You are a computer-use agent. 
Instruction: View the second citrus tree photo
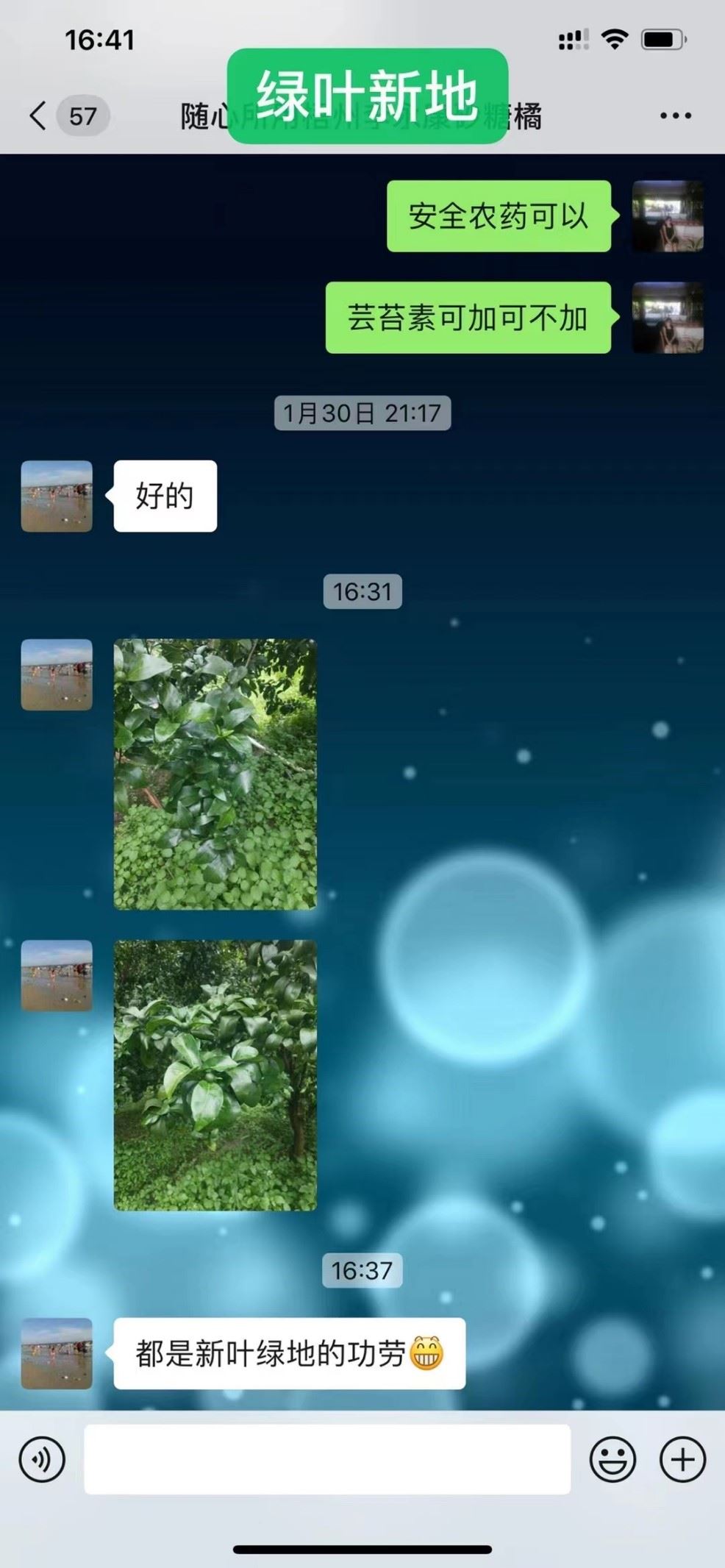pos(215,1075)
